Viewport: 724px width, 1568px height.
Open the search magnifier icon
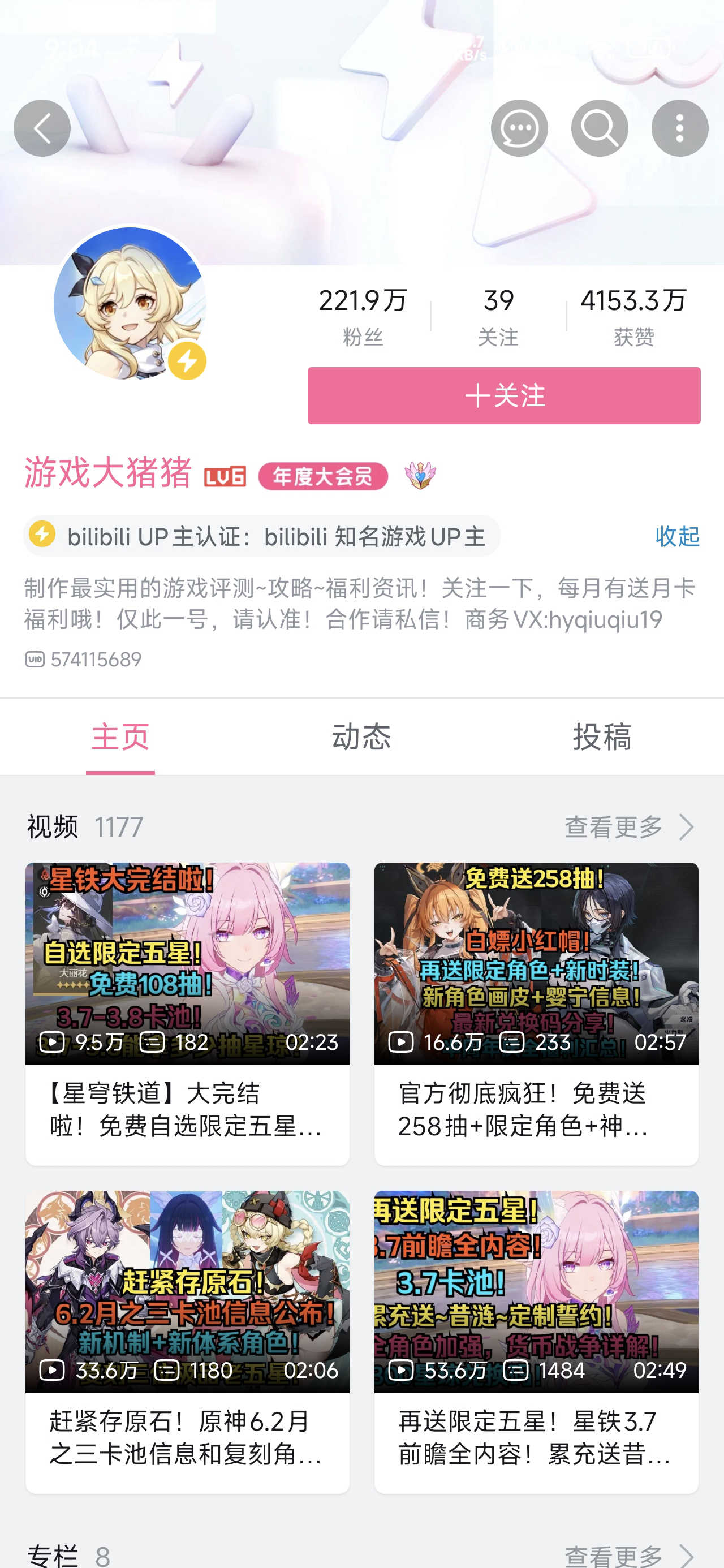pyautogui.click(x=599, y=128)
